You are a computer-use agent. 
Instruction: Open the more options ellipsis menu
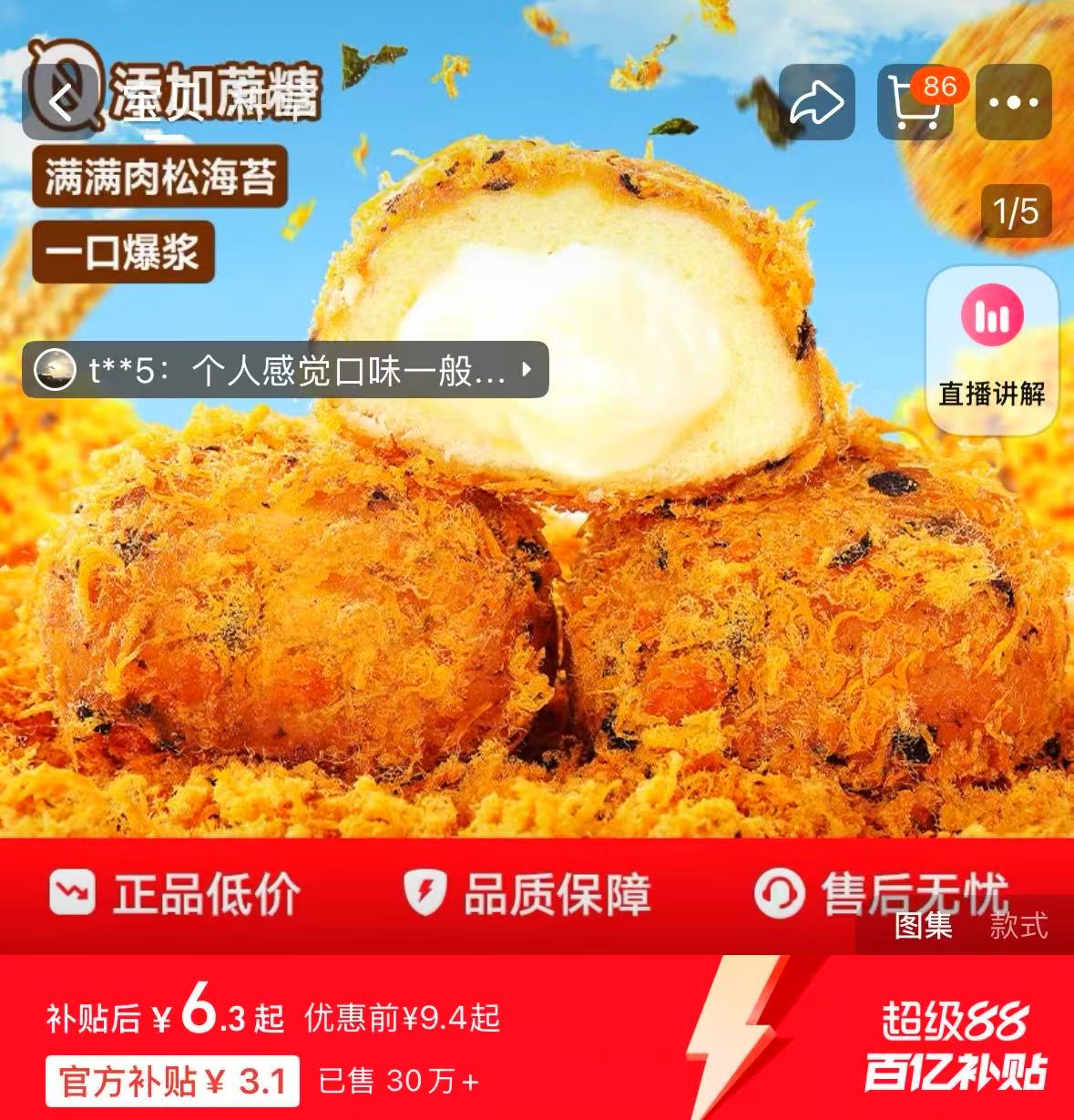1014,100
